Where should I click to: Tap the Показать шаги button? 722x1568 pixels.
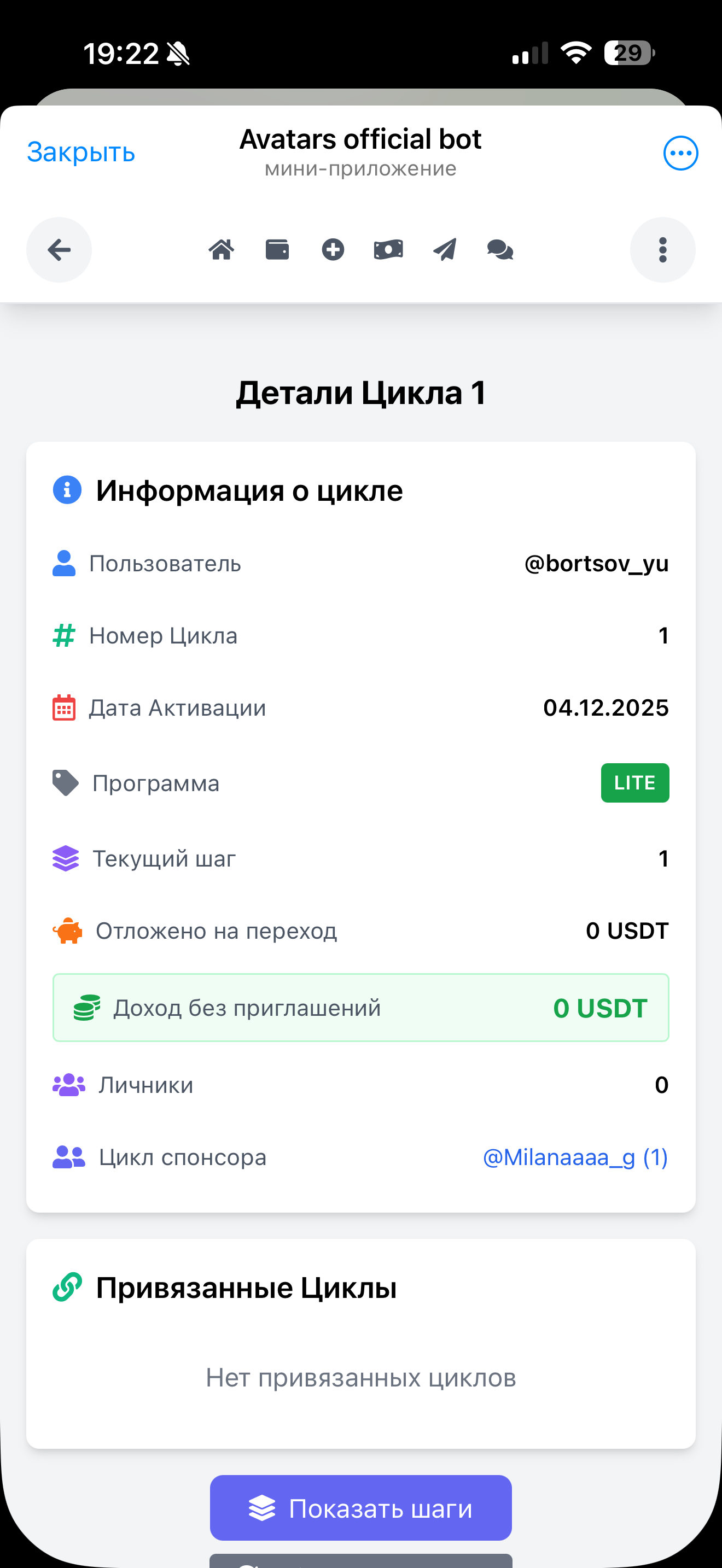(x=361, y=1508)
